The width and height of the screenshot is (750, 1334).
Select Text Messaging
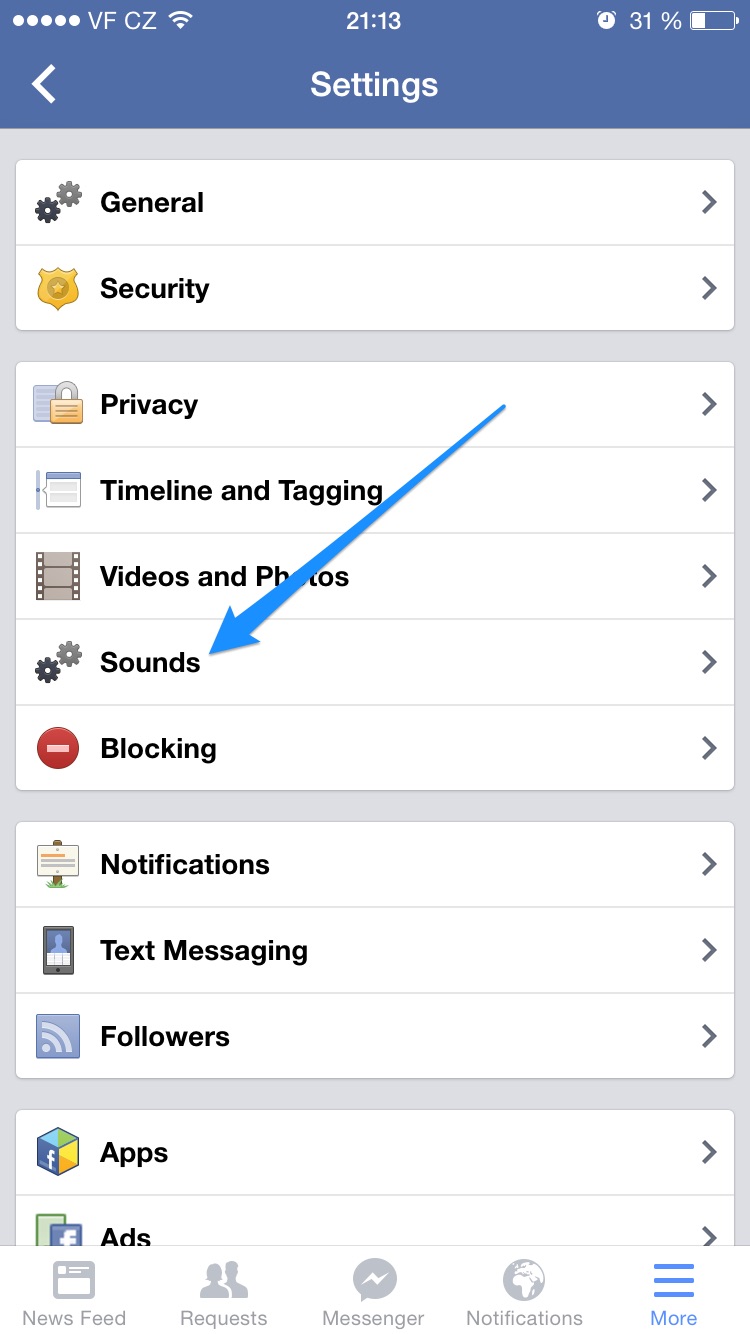pos(375,951)
